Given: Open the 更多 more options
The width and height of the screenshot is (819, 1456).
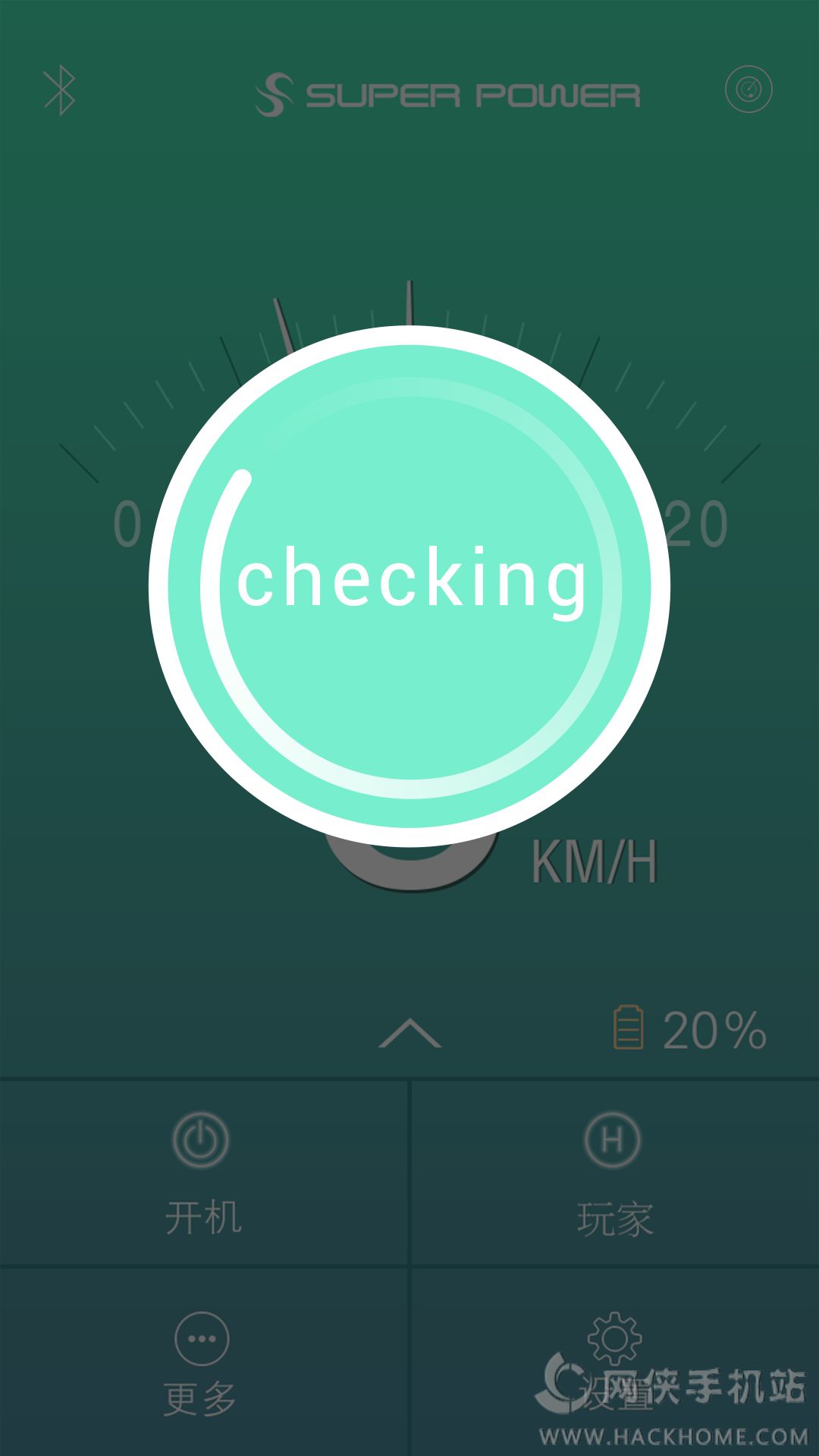Looking at the screenshot, I should [x=201, y=1362].
